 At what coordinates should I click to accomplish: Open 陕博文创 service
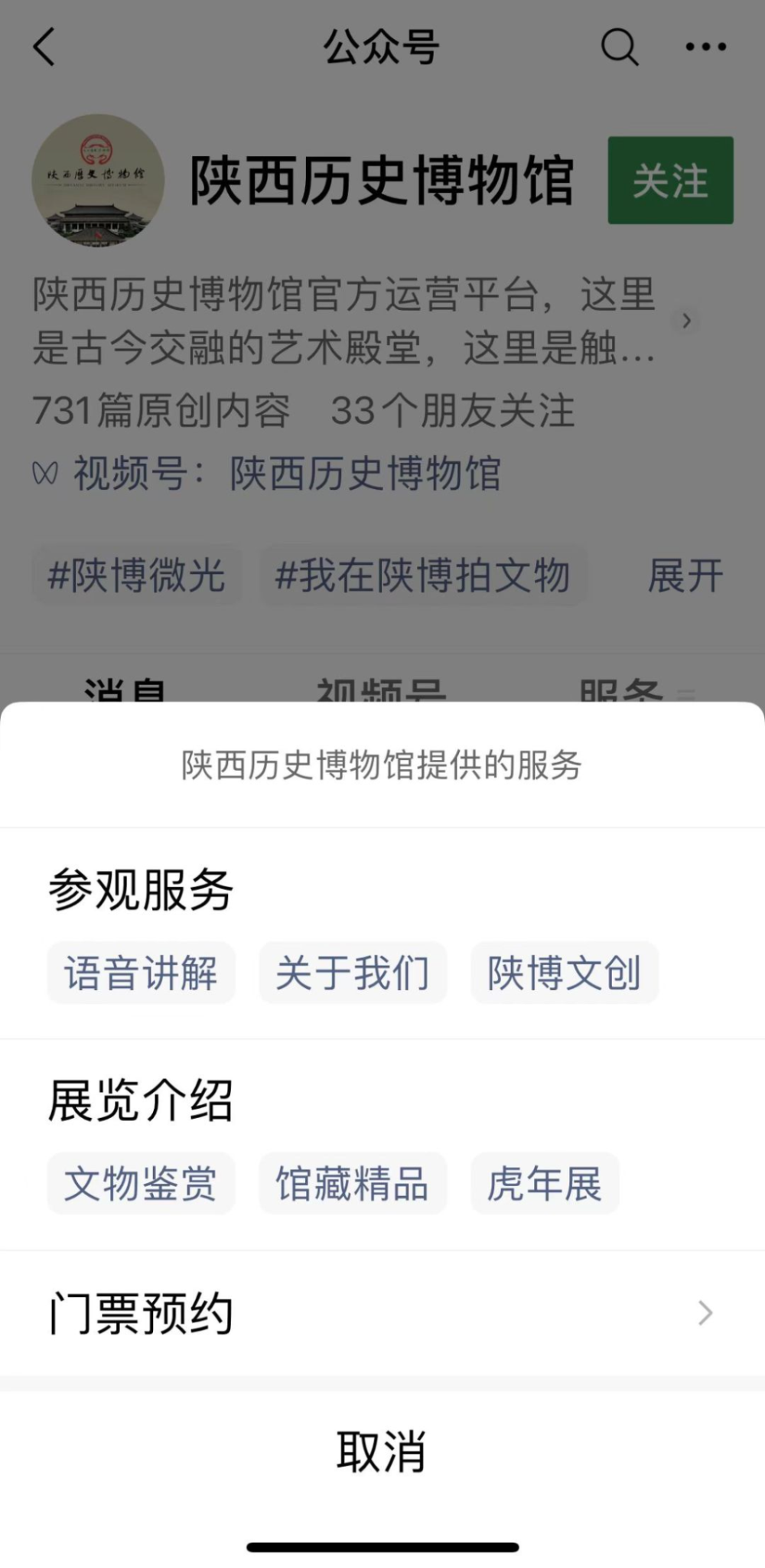click(565, 973)
